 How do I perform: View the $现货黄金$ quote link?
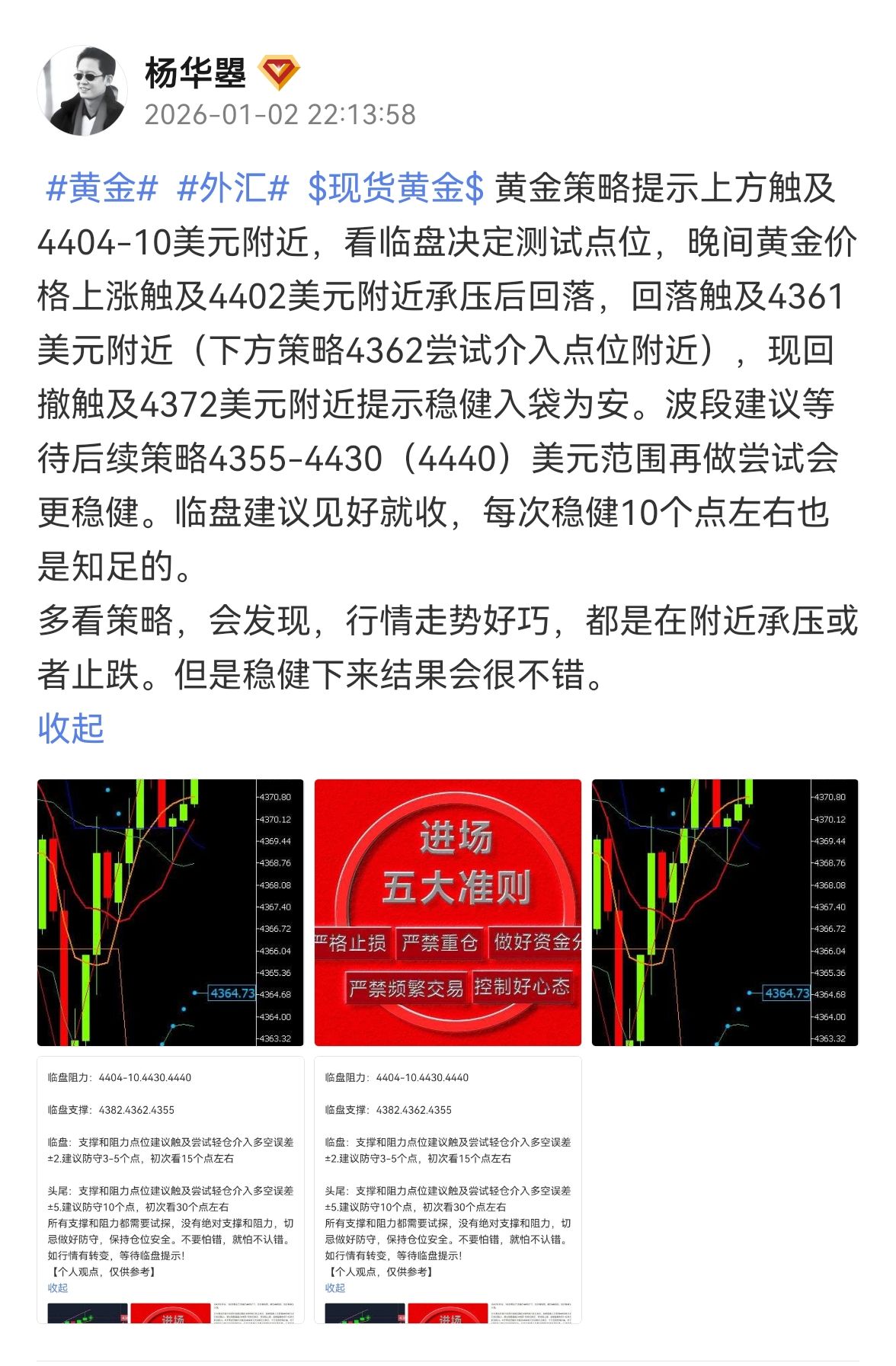coord(395,188)
